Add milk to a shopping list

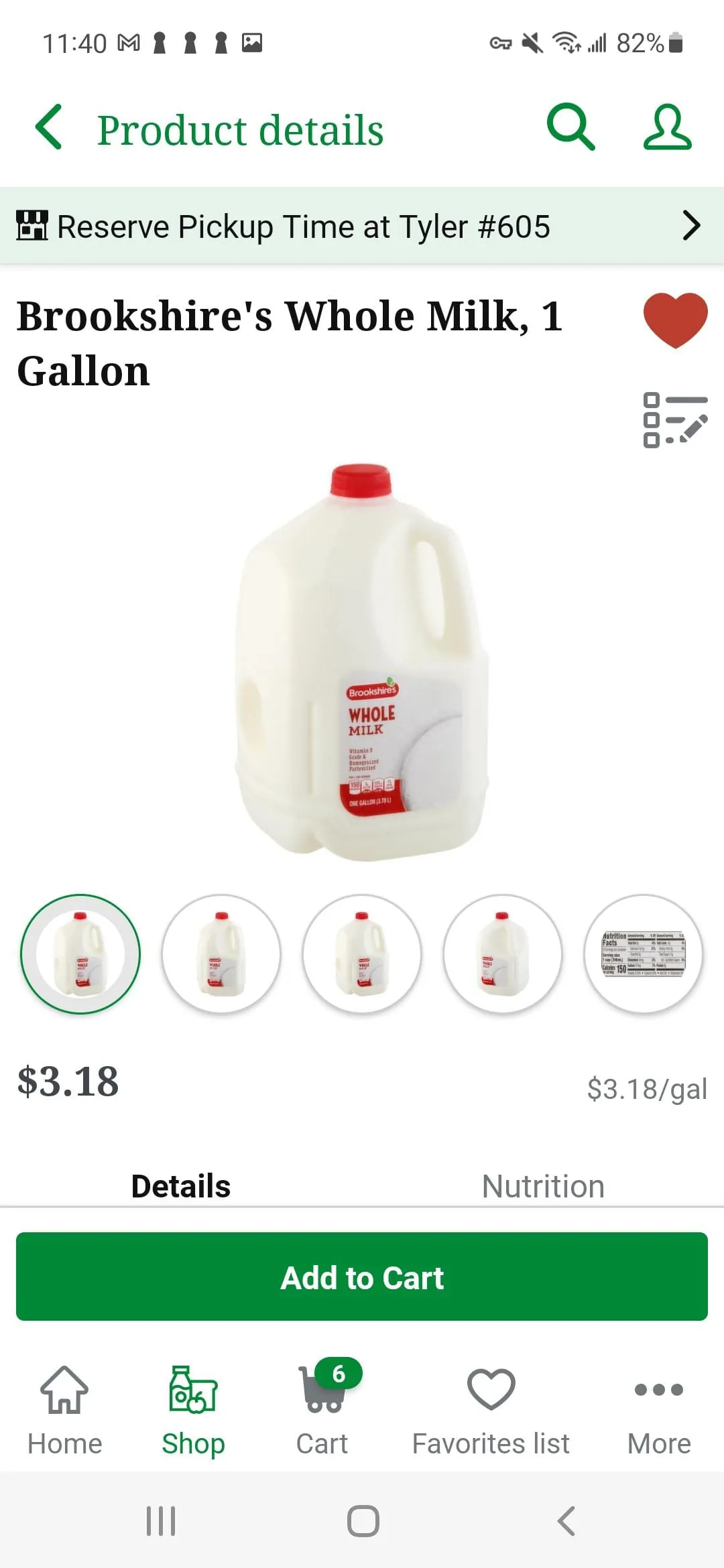coord(675,420)
